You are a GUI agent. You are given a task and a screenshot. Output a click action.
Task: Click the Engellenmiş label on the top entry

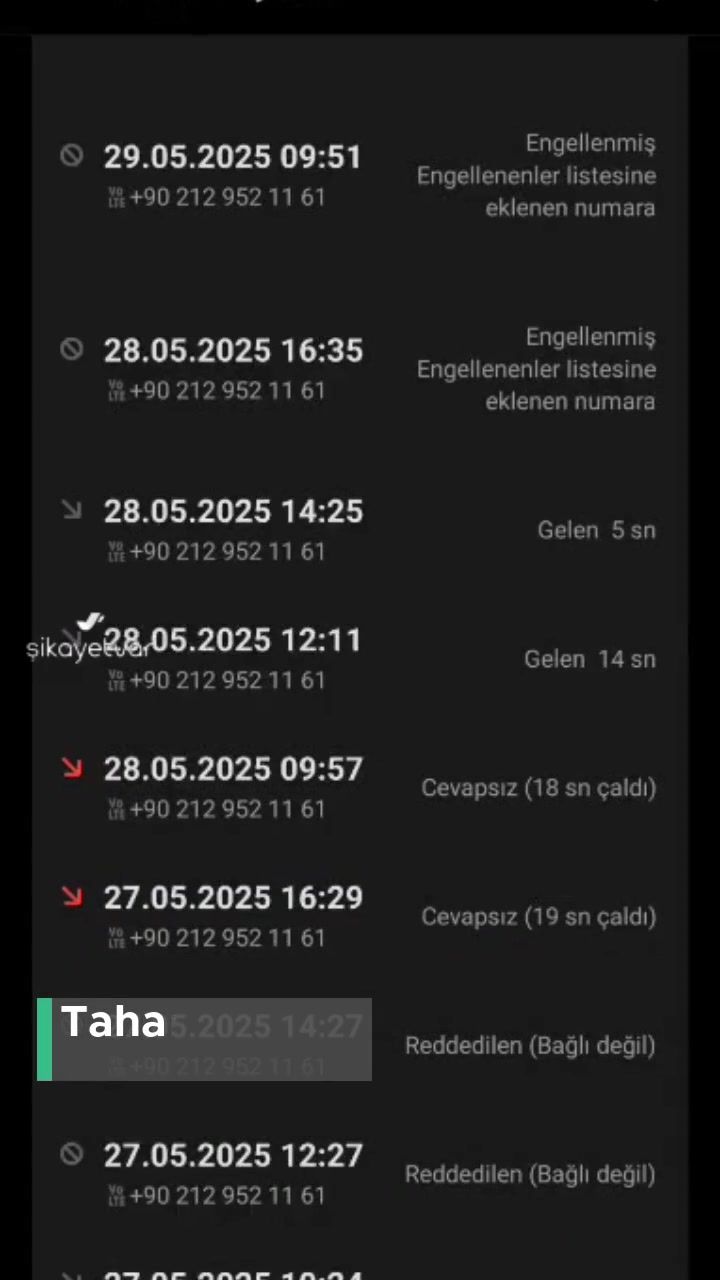(590, 143)
